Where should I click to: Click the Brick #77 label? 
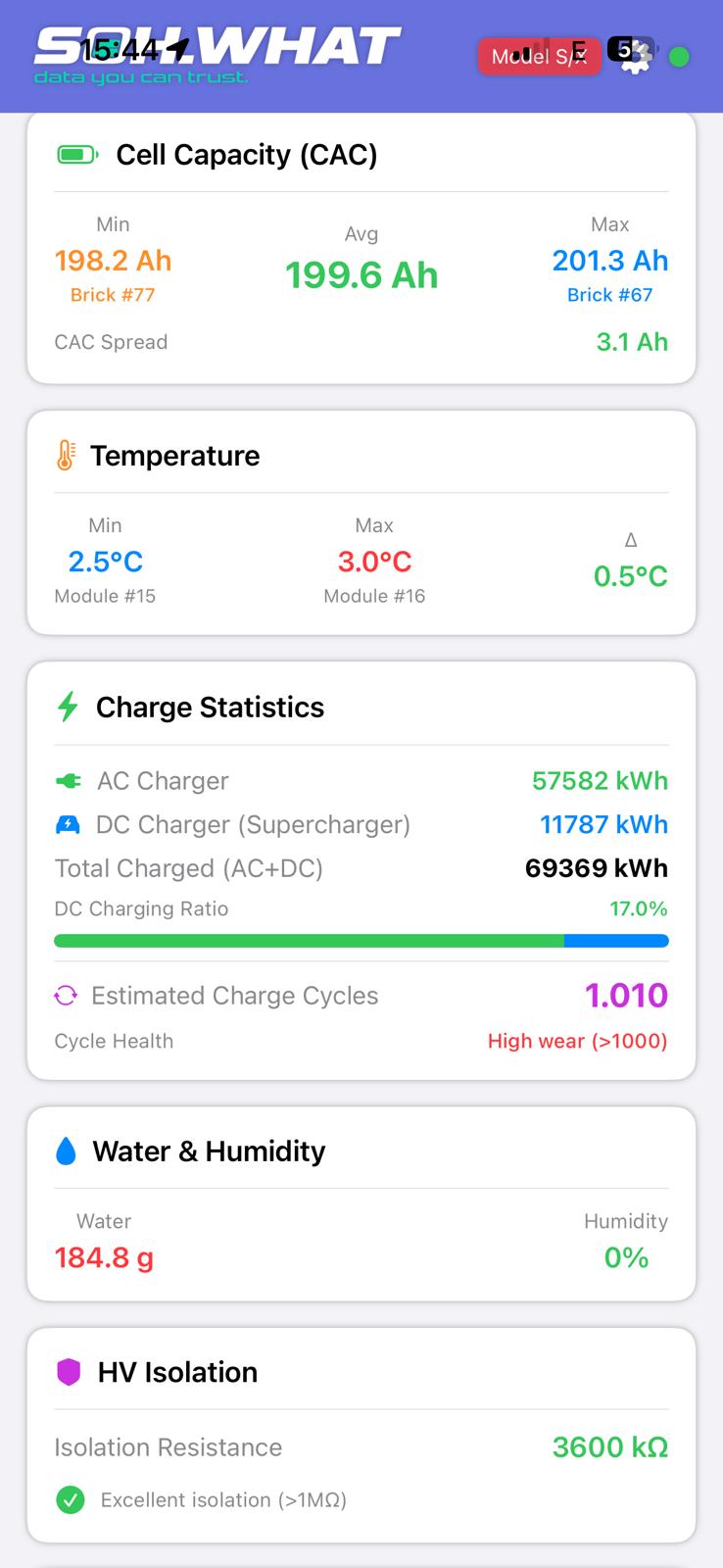coord(112,294)
